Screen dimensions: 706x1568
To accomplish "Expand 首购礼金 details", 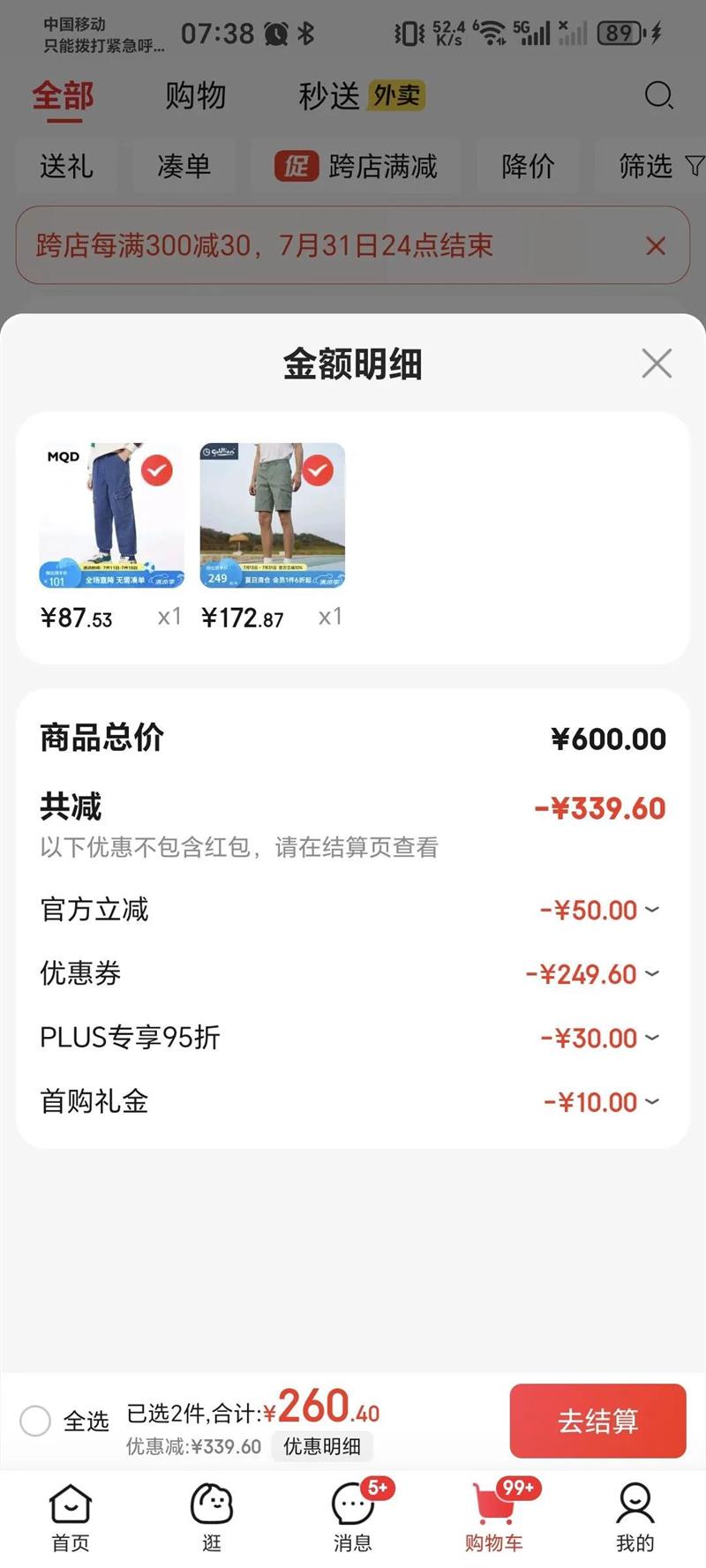I will (x=651, y=1102).
